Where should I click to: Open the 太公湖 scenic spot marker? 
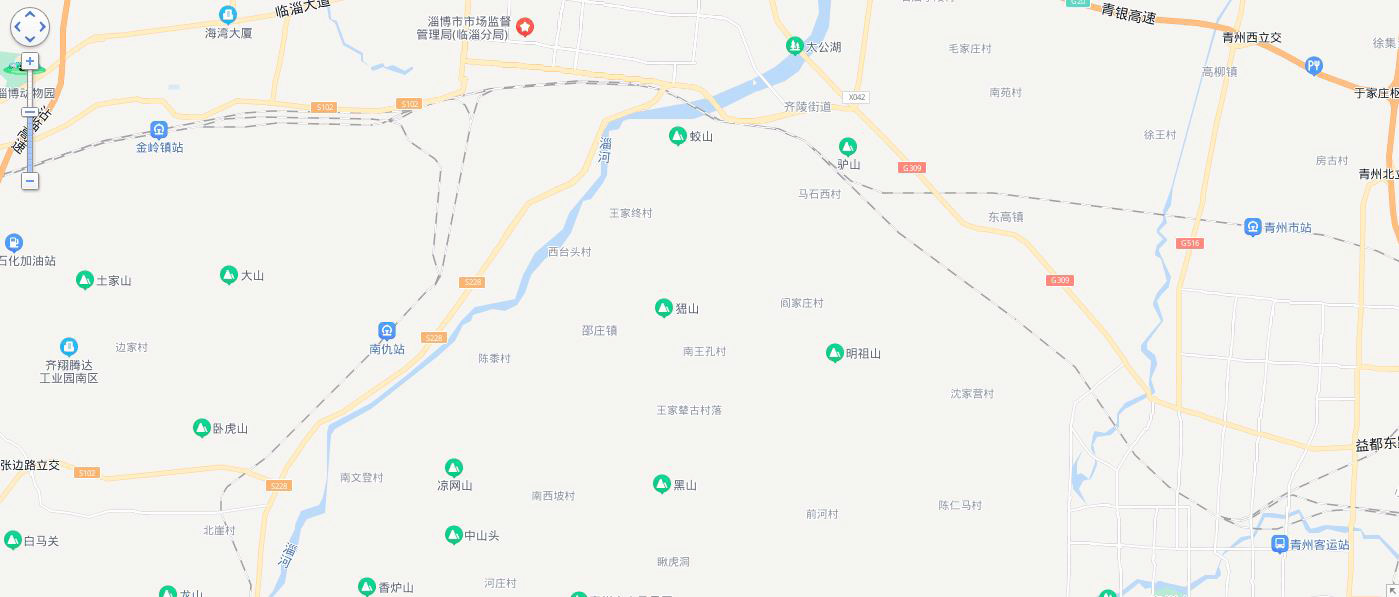pyautogui.click(x=794, y=46)
